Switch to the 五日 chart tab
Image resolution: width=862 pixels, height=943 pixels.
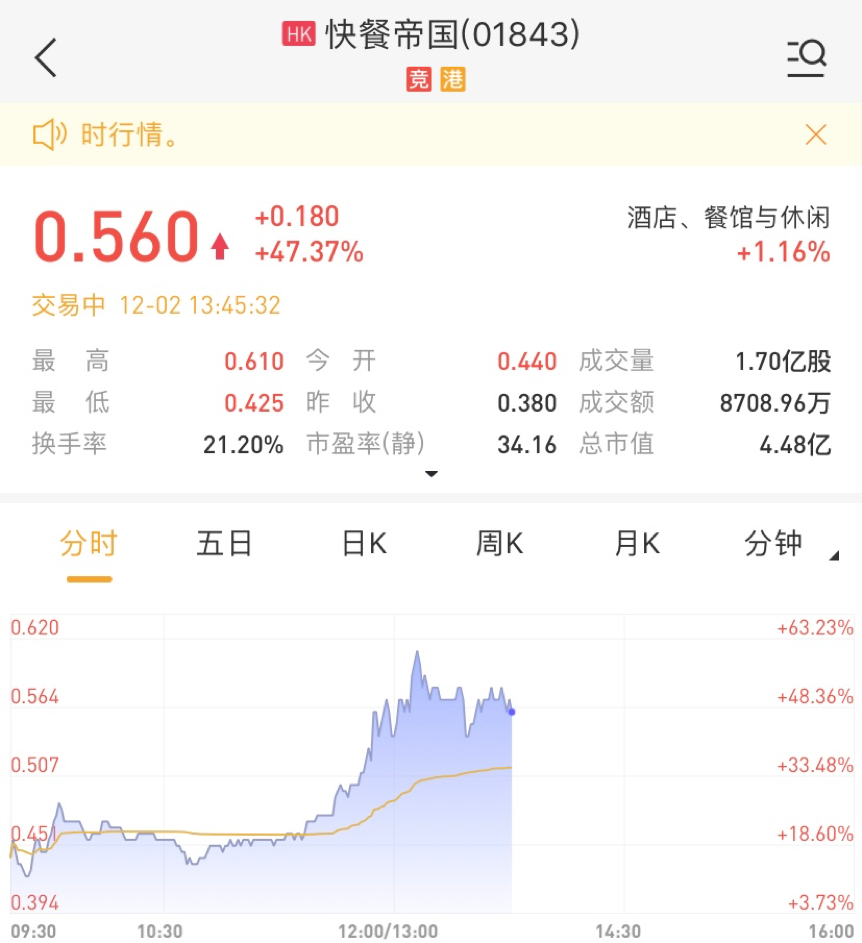point(224,544)
